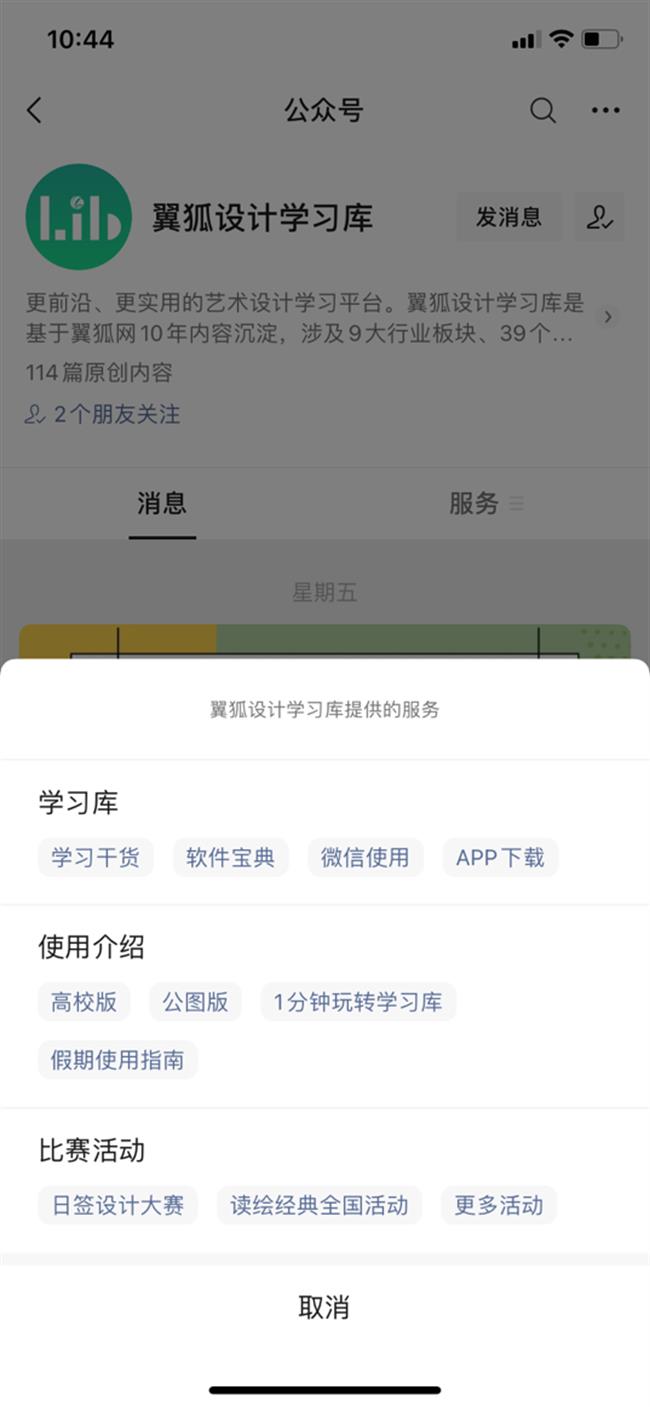Choose the 高校版 introduction
This screenshot has width=650, height=1407.
[84, 1002]
